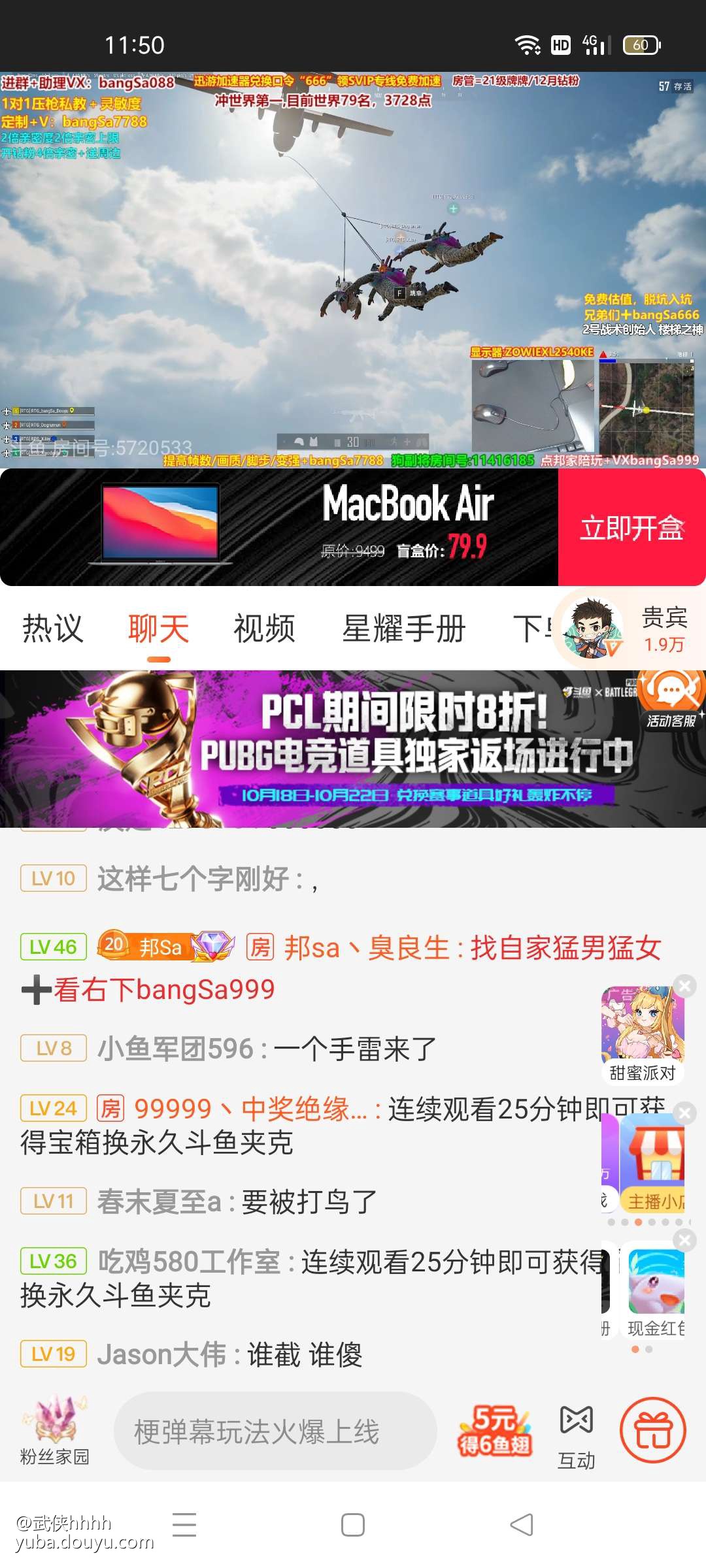This screenshot has width=706, height=1568.
Task: Switch to the 热议 tab
Action: tap(53, 629)
